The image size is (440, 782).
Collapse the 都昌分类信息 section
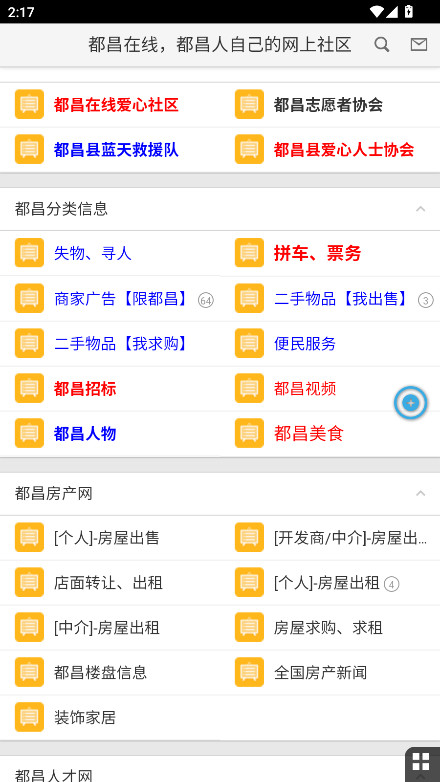click(x=421, y=209)
